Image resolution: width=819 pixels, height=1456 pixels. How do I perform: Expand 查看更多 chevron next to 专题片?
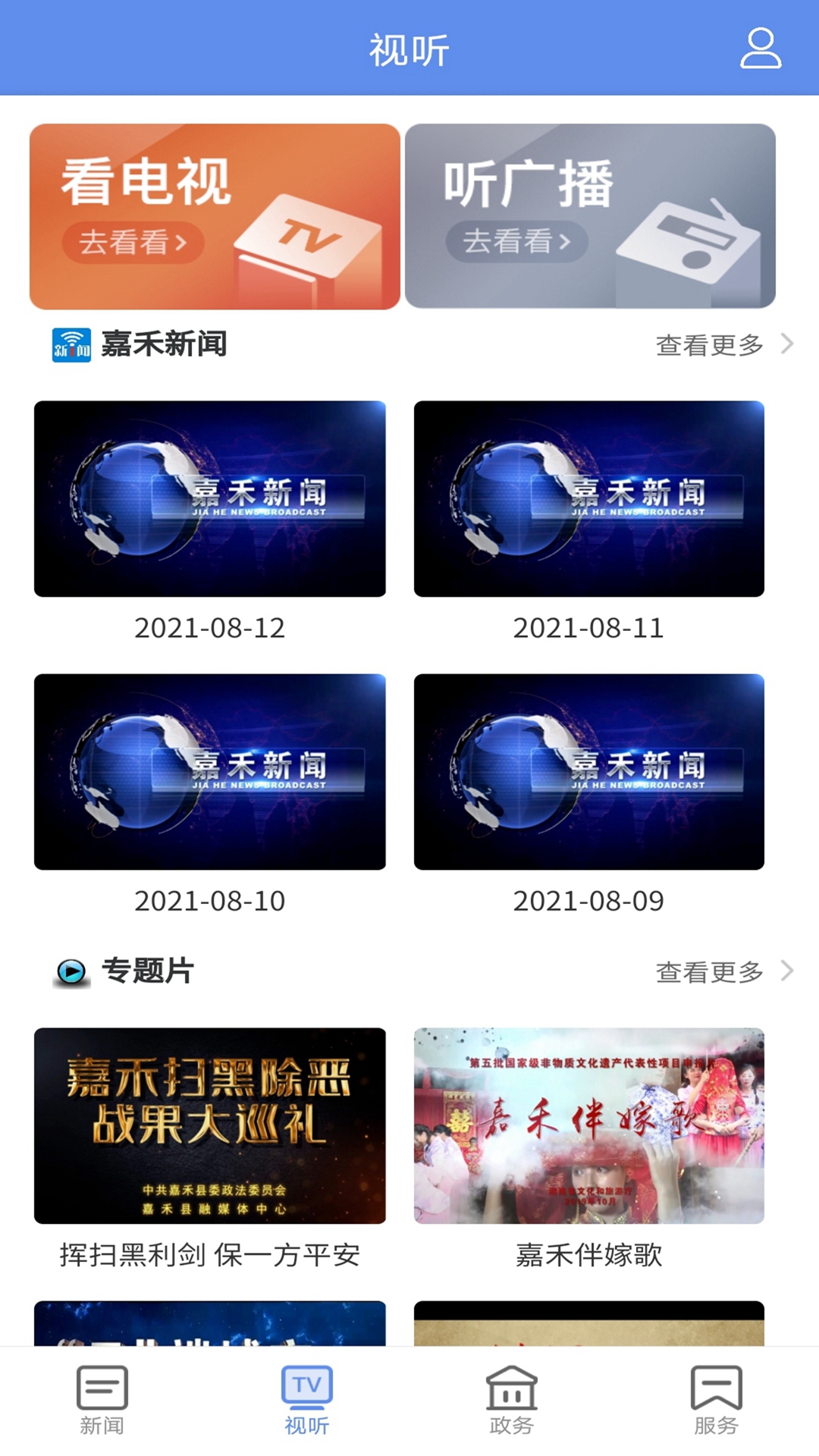coord(789,971)
